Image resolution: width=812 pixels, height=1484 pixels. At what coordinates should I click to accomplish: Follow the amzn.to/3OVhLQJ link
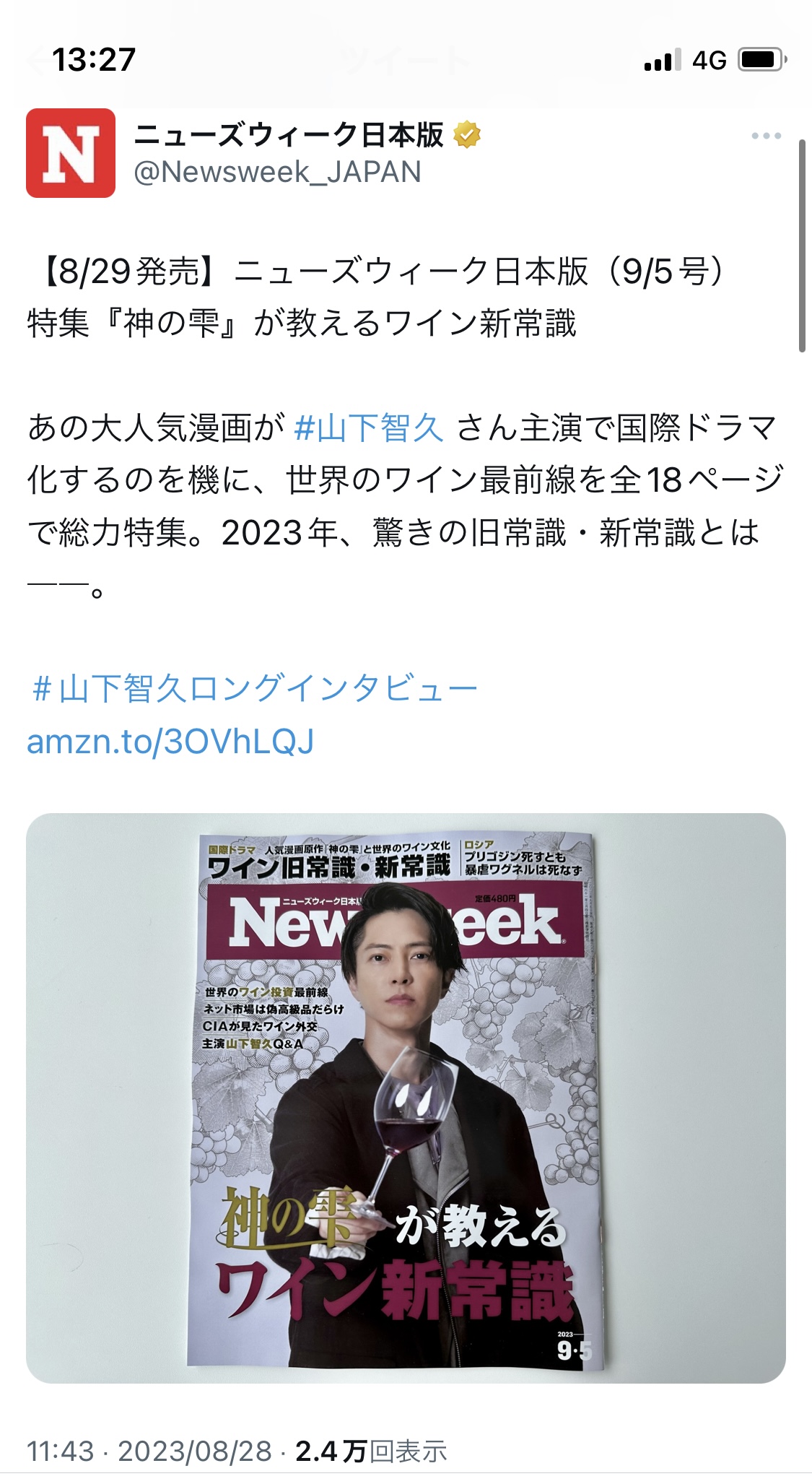coord(170,742)
